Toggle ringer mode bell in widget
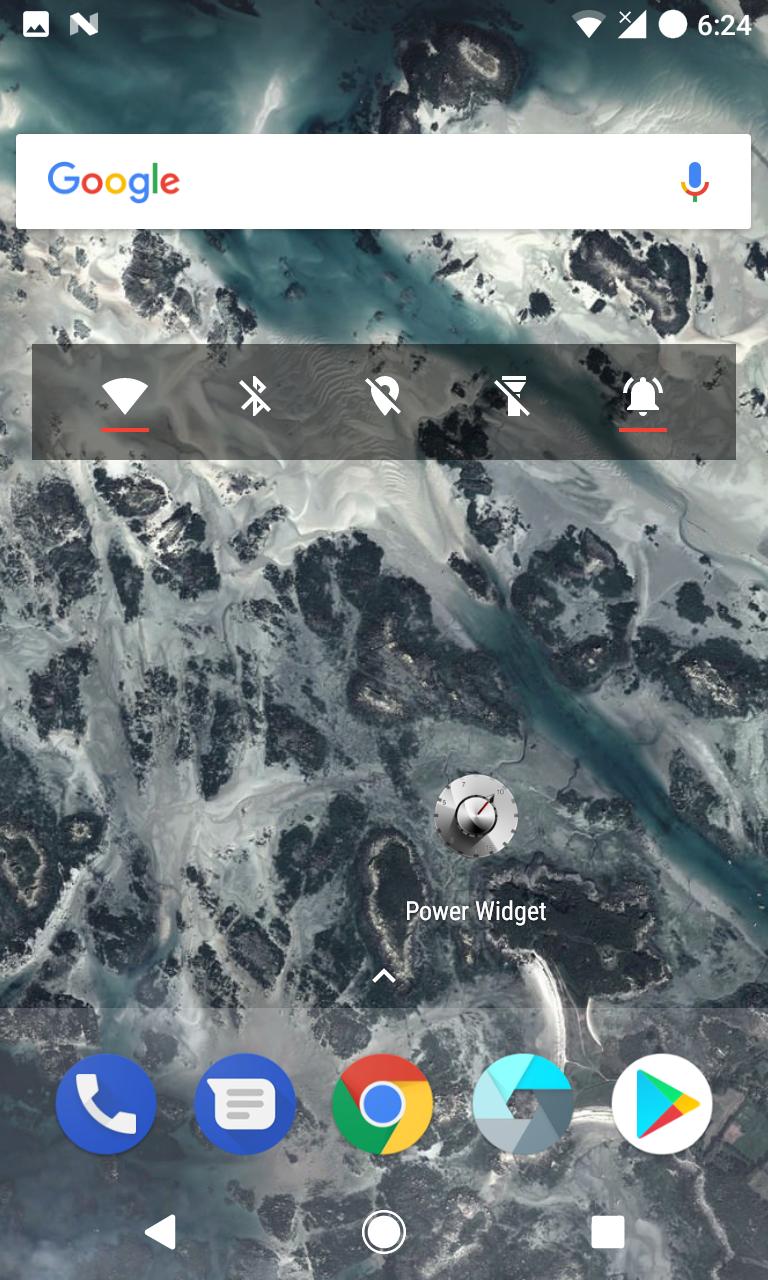 [642, 400]
